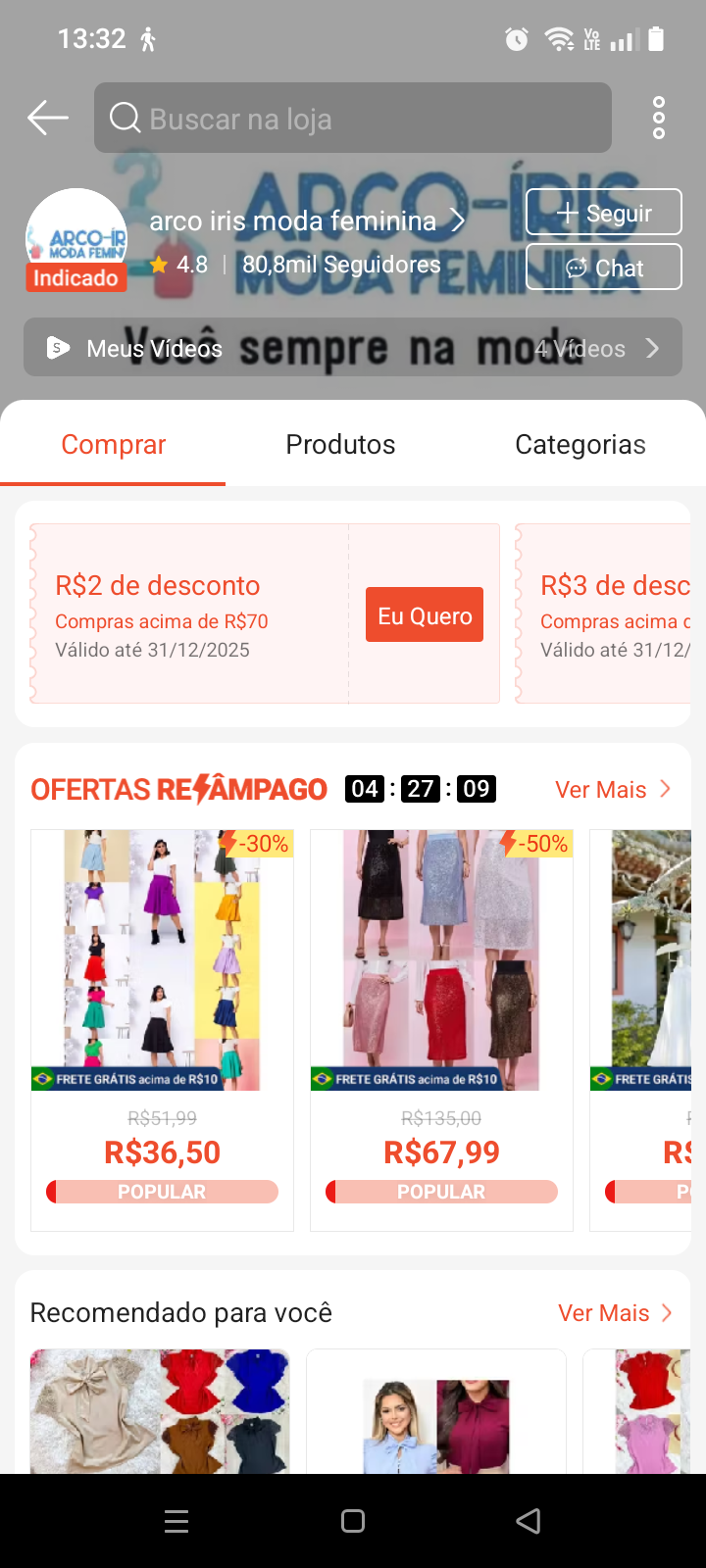Open the beige bow blouse recommendation
This screenshot has width=706, height=1568.
(x=161, y=1411)
